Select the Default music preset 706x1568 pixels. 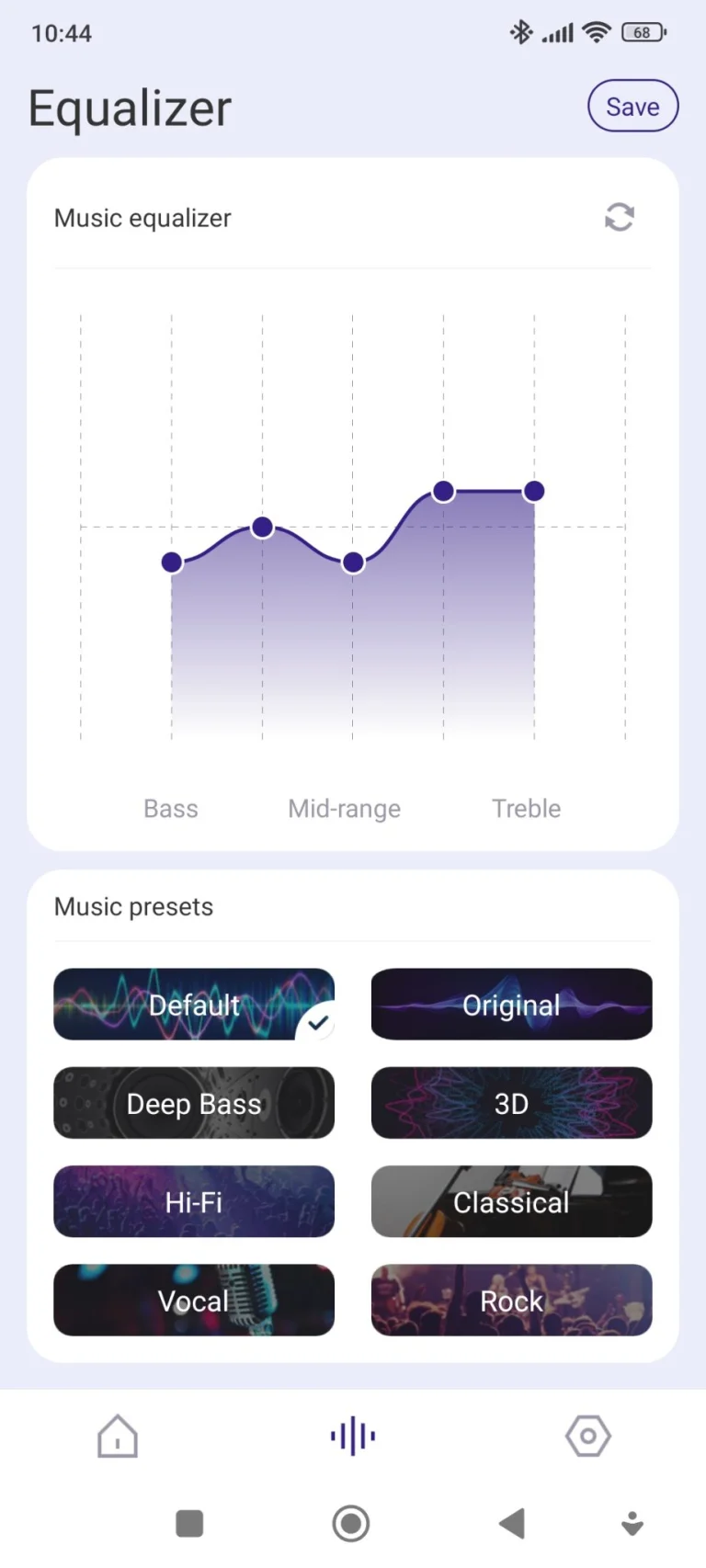[194, 1005]
